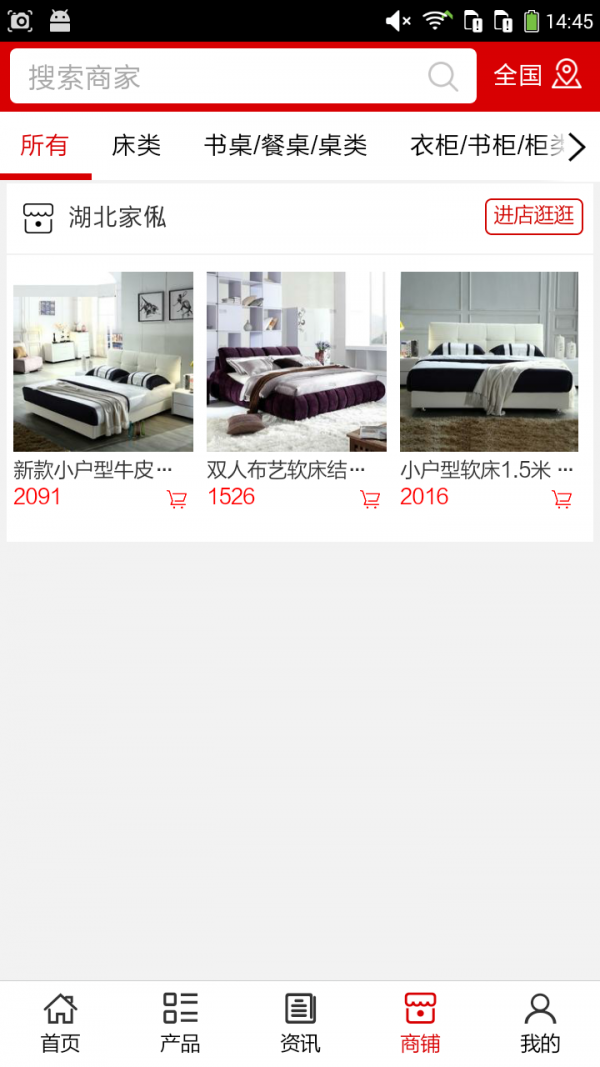This screenshot has width=600, height=1067.
Task: Open the 资讯 news tab
Action: point(300,1023)
